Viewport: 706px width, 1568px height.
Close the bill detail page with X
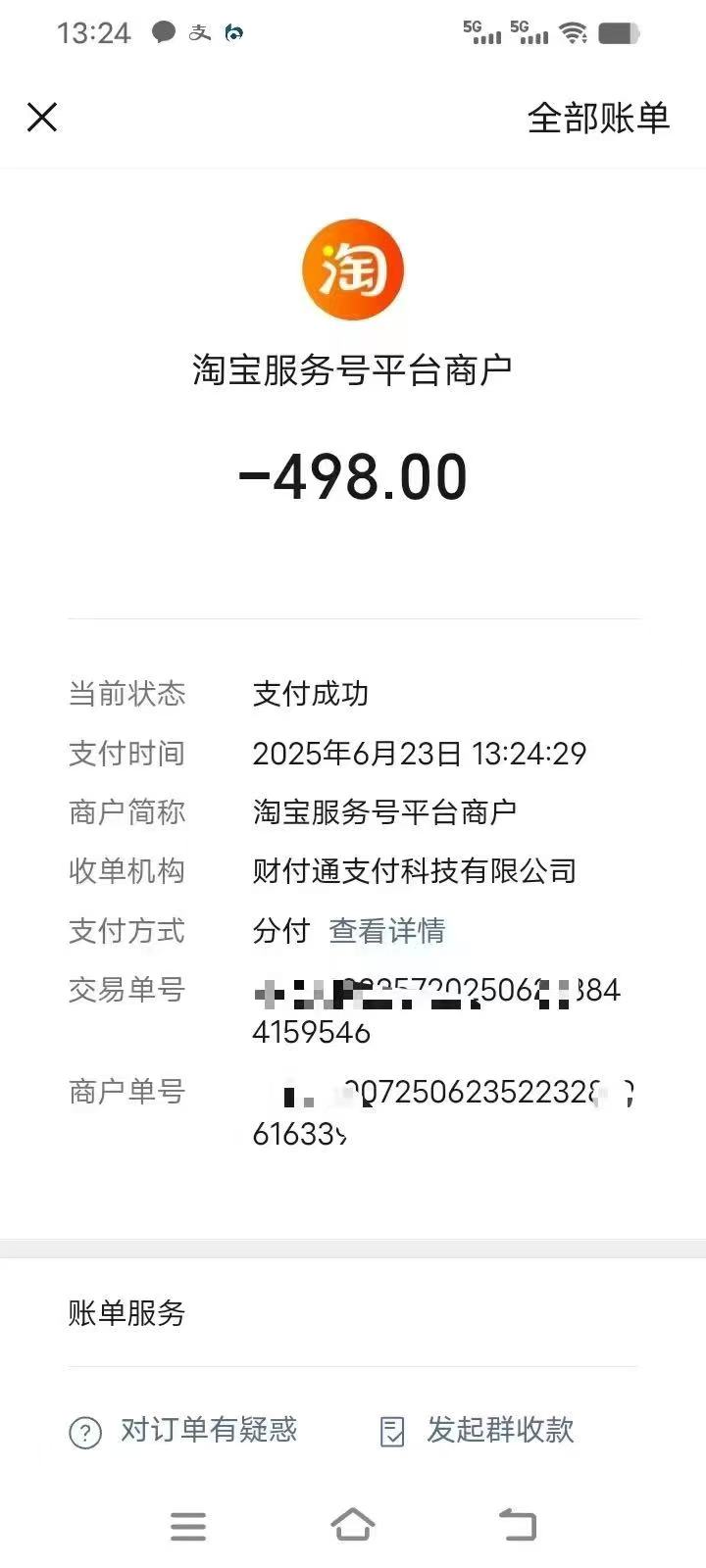point(42,117)
